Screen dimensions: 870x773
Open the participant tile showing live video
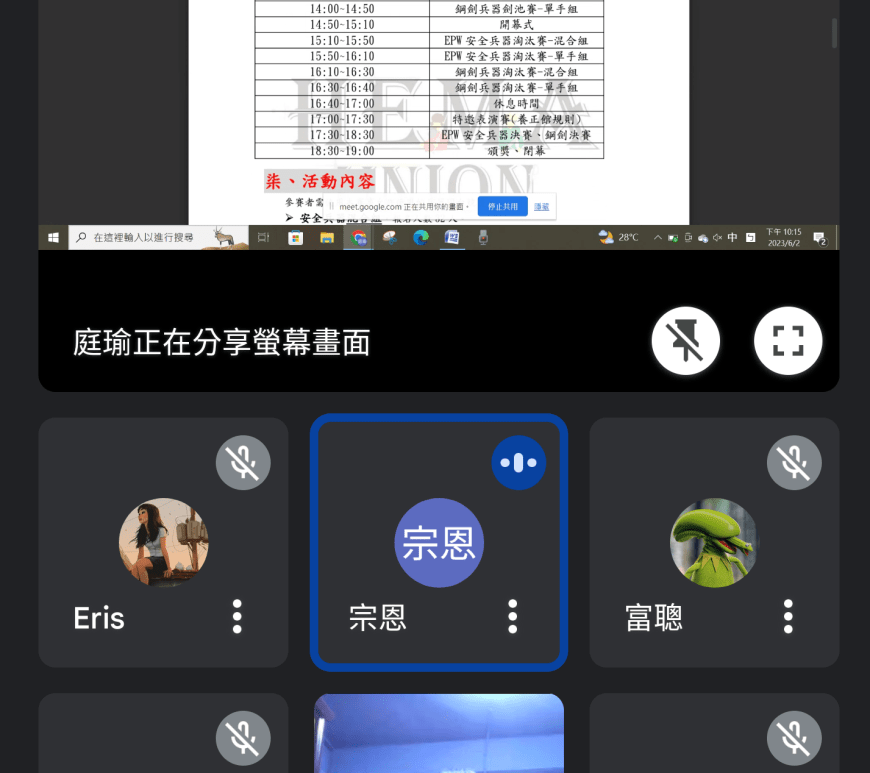coord(439,733)
